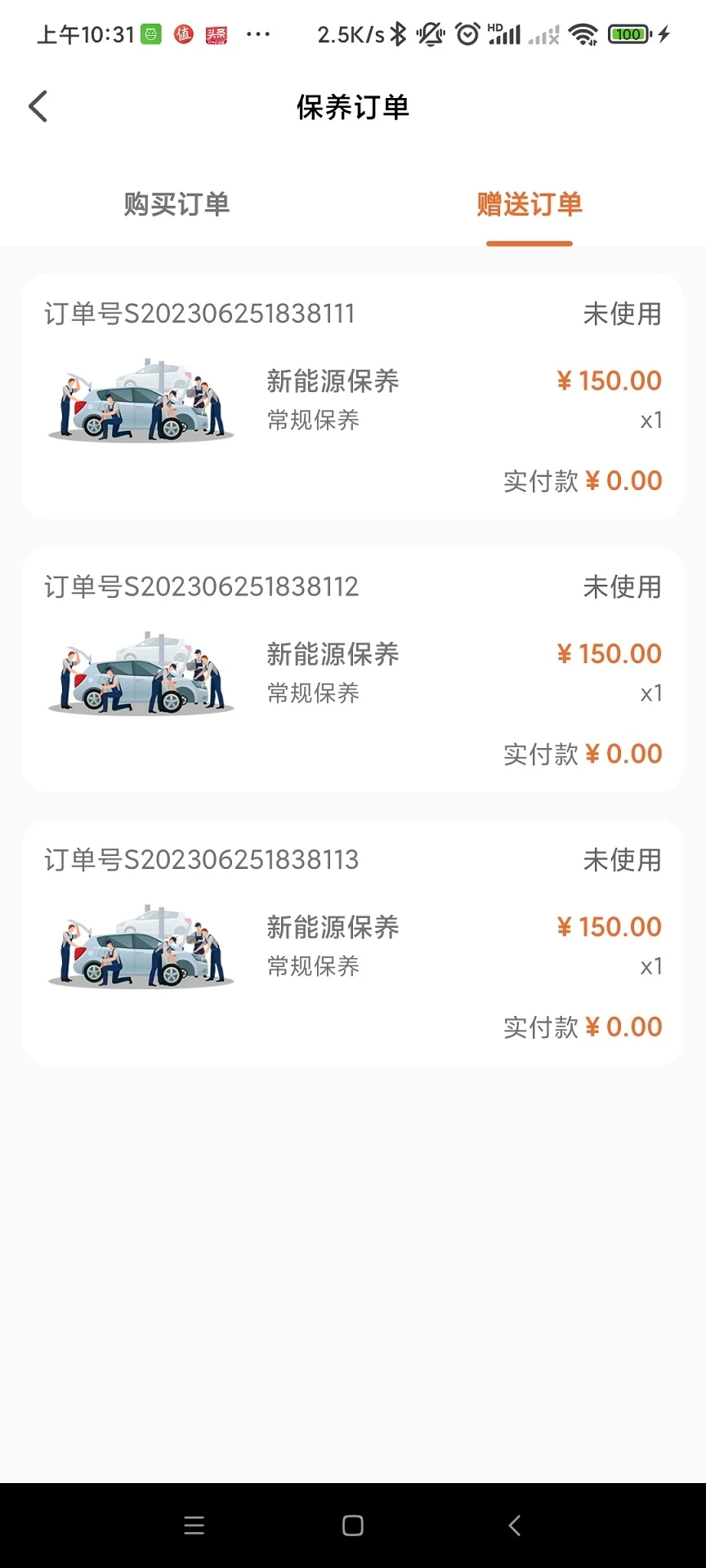
Task: Tap the back arrow on the 保养订单 page
Action: 37,106
